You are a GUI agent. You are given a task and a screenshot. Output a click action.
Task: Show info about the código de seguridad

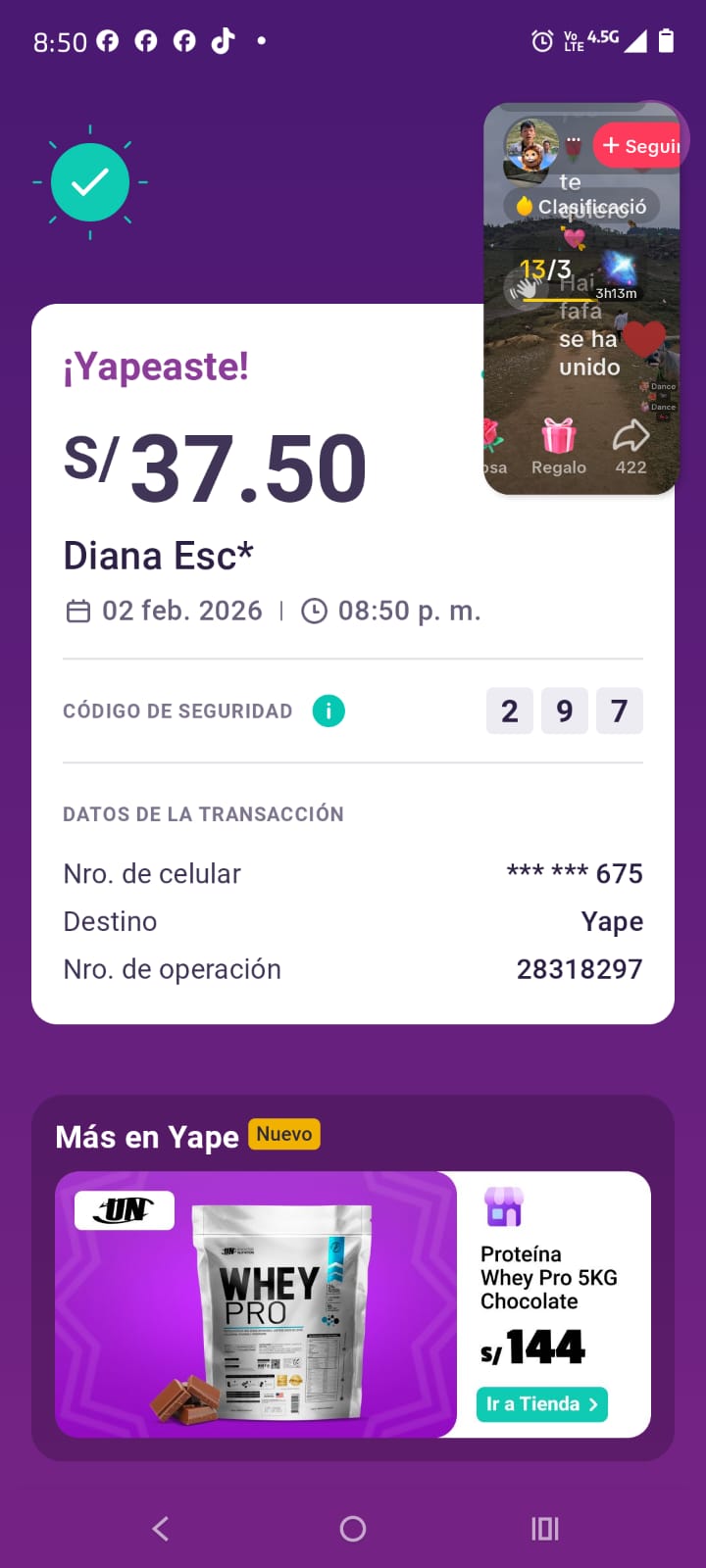(x=328, y=710)
